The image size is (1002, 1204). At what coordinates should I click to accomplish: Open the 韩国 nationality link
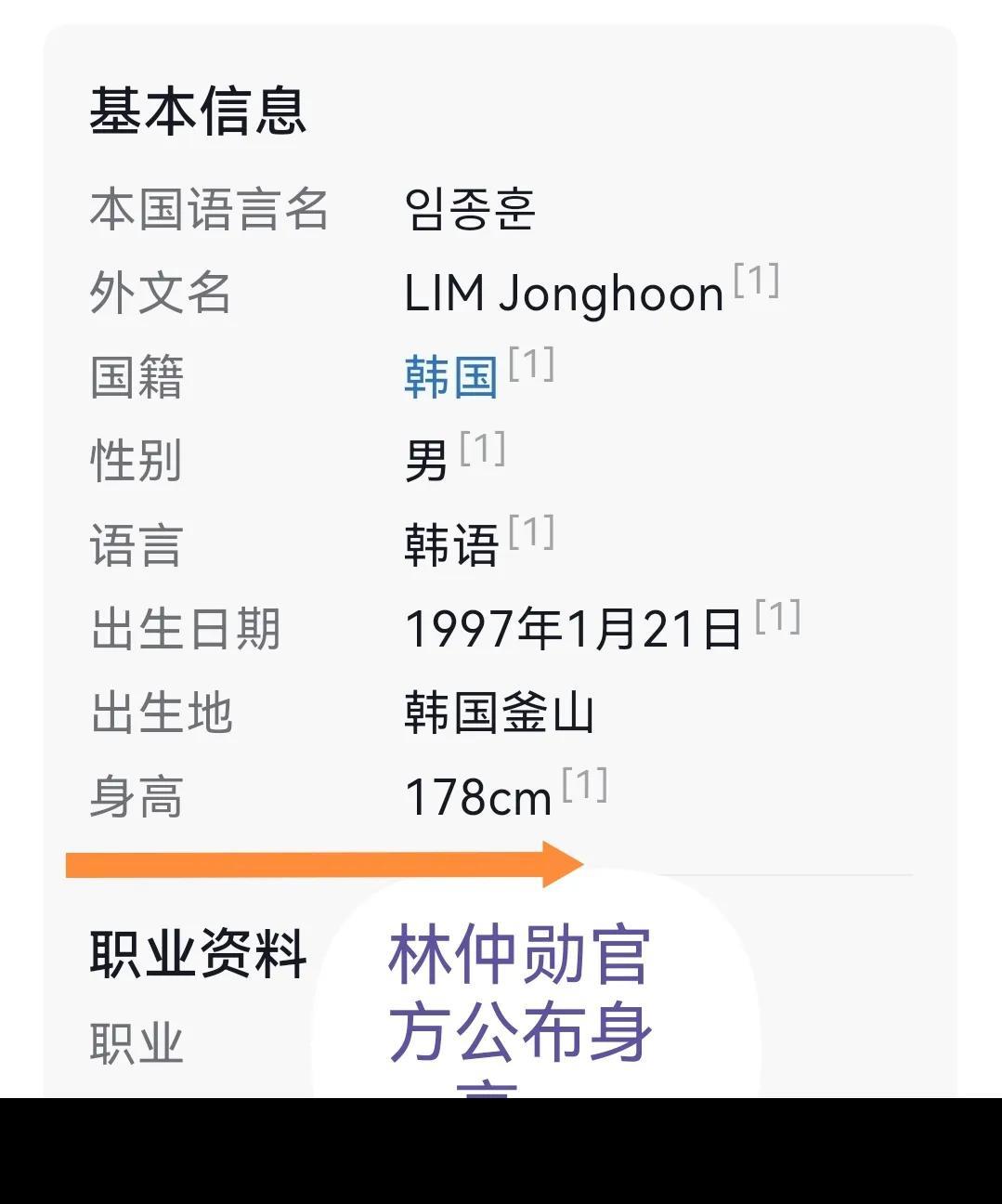click(x=451, y=377)
